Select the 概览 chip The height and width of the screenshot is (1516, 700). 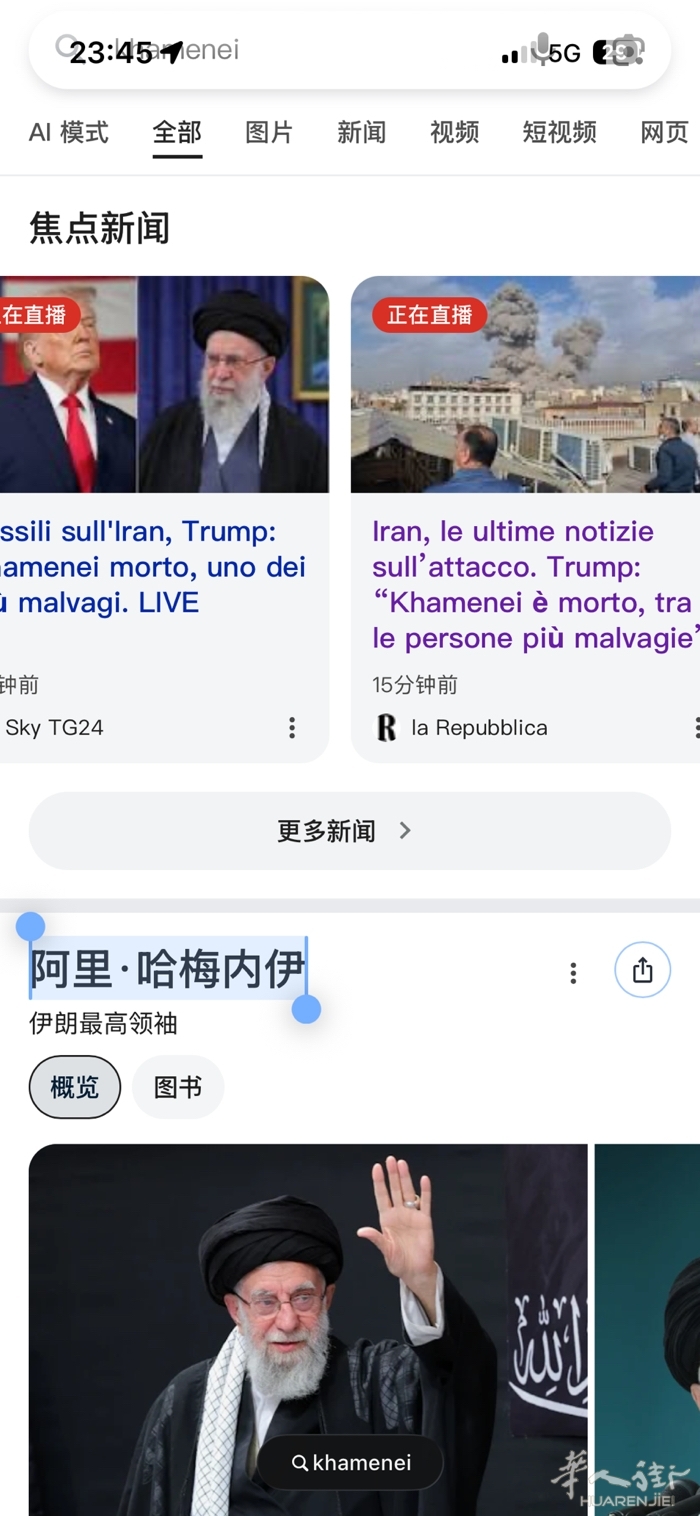point(75,1087)
